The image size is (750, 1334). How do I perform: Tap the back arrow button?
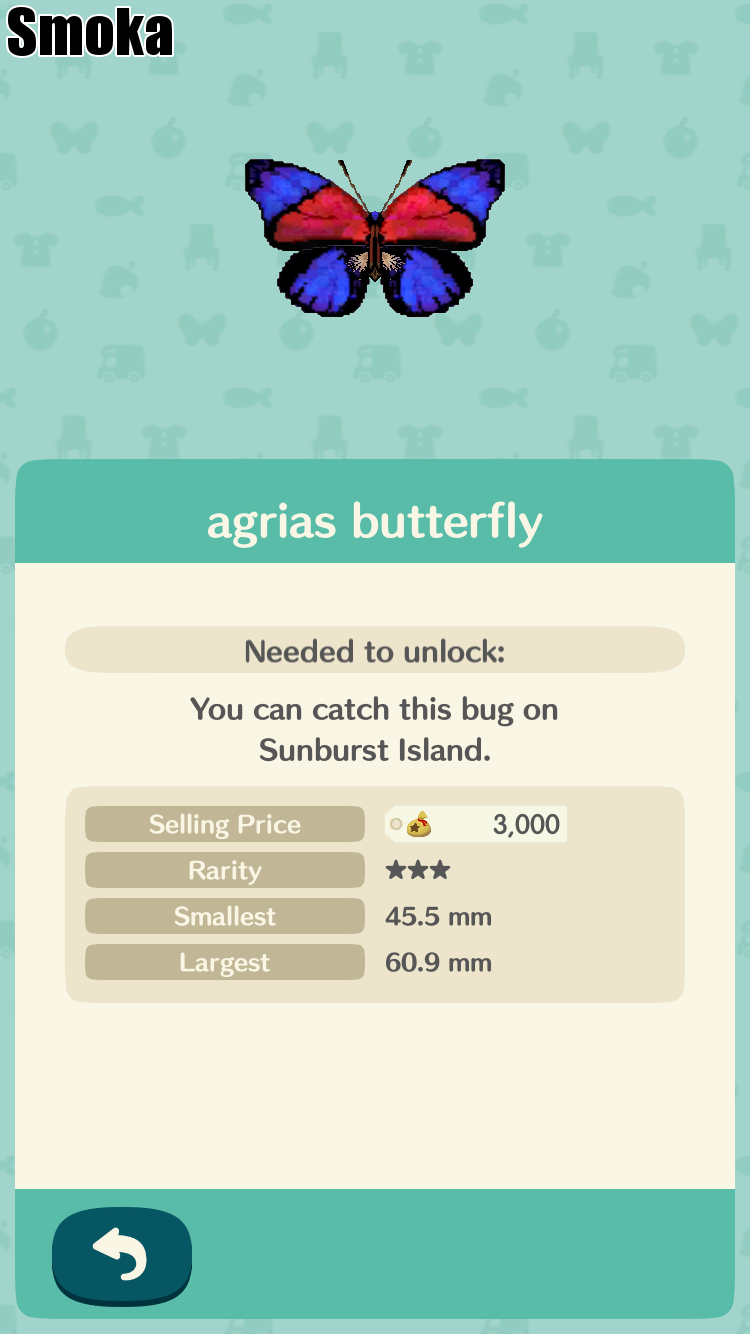coord(121,1255)
